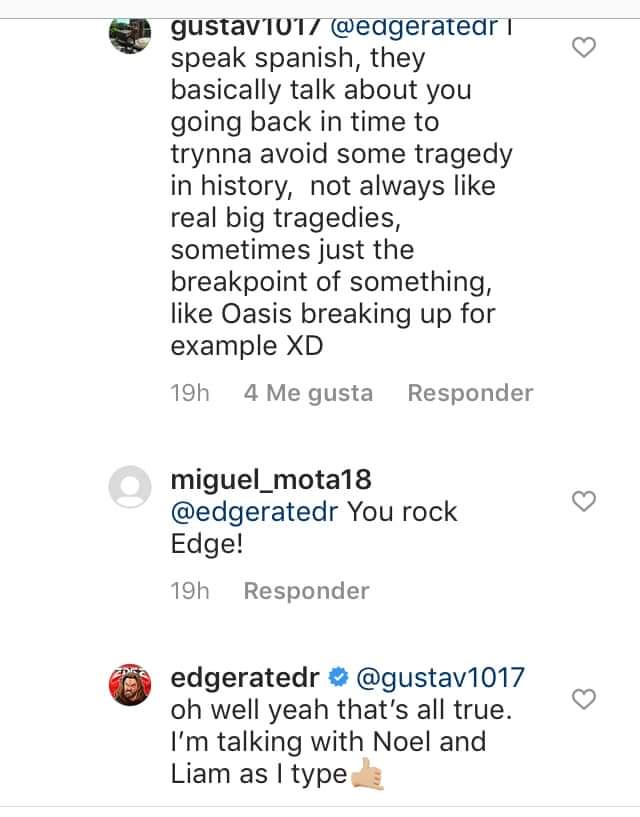Like gustav1017's comment
This screenshot has height=817, width=640.
584,46
